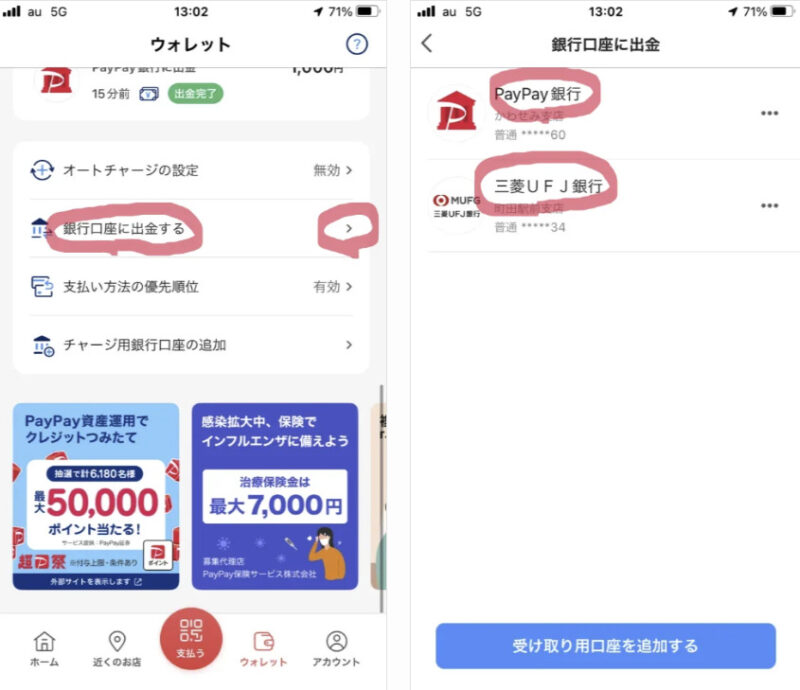Open the インフルエンザ insurance banner
The height and width of the screenshot is (690, 800).
click(274, 496)
